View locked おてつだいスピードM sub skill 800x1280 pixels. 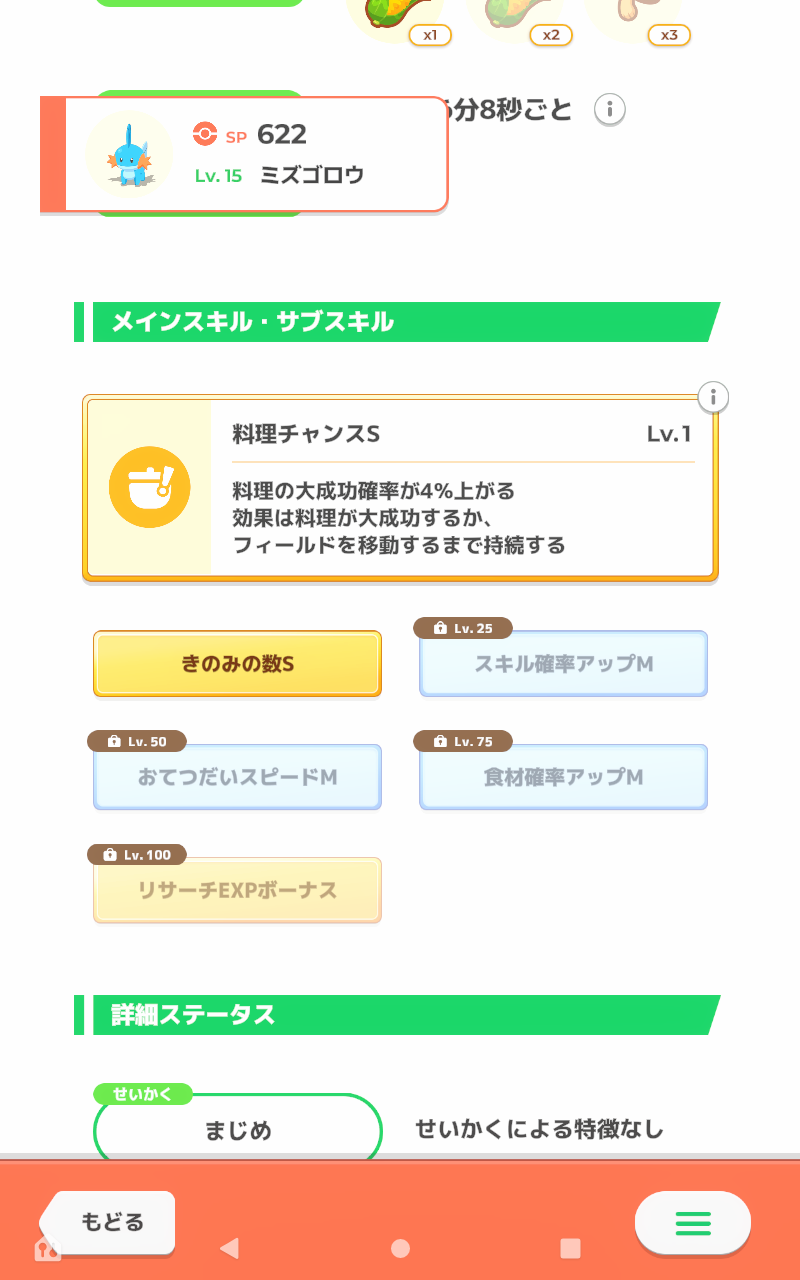[237, 777]
